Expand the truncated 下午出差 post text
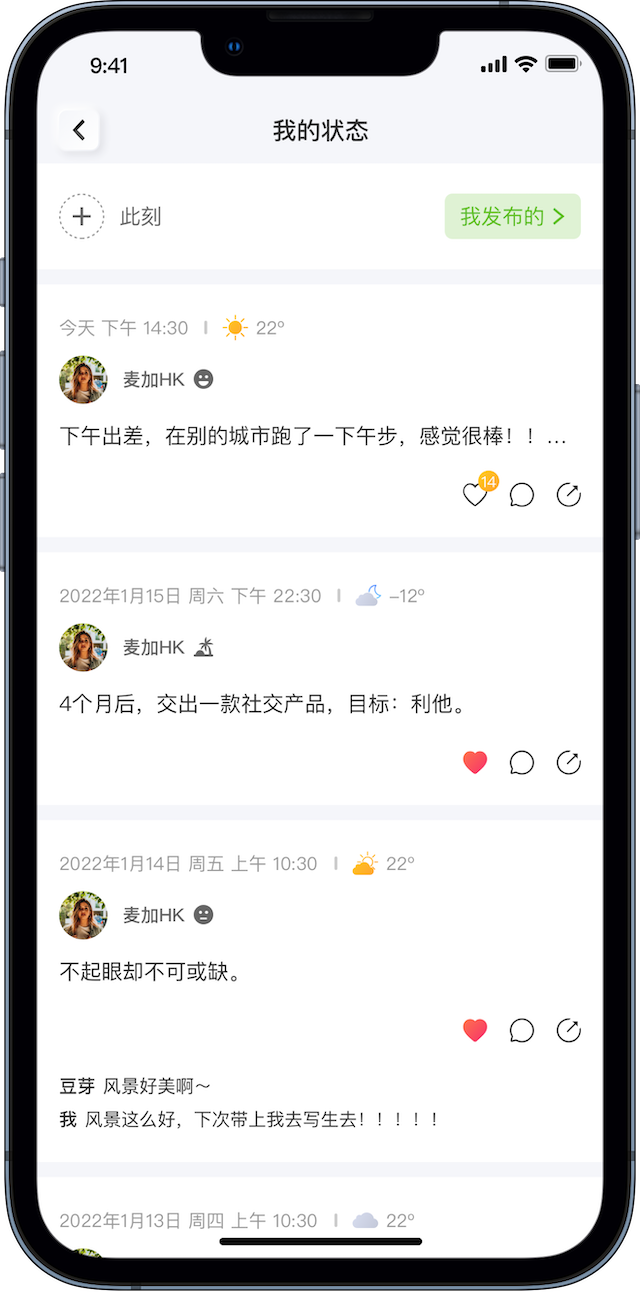 pos(557,437)
